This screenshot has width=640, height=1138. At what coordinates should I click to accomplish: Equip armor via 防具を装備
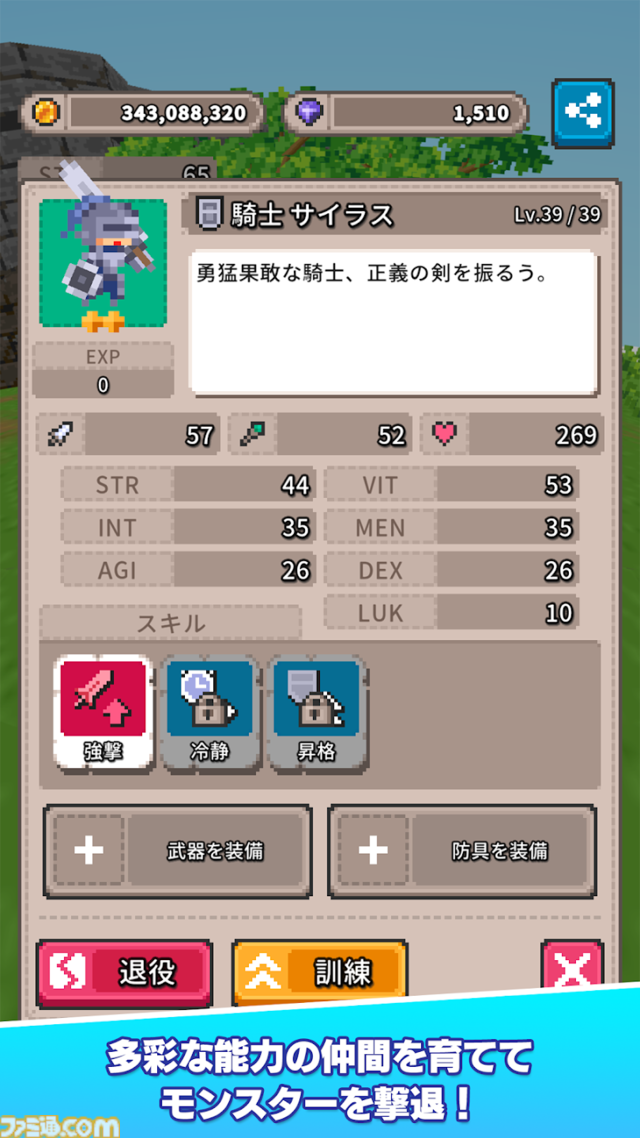tap(462, 851)
